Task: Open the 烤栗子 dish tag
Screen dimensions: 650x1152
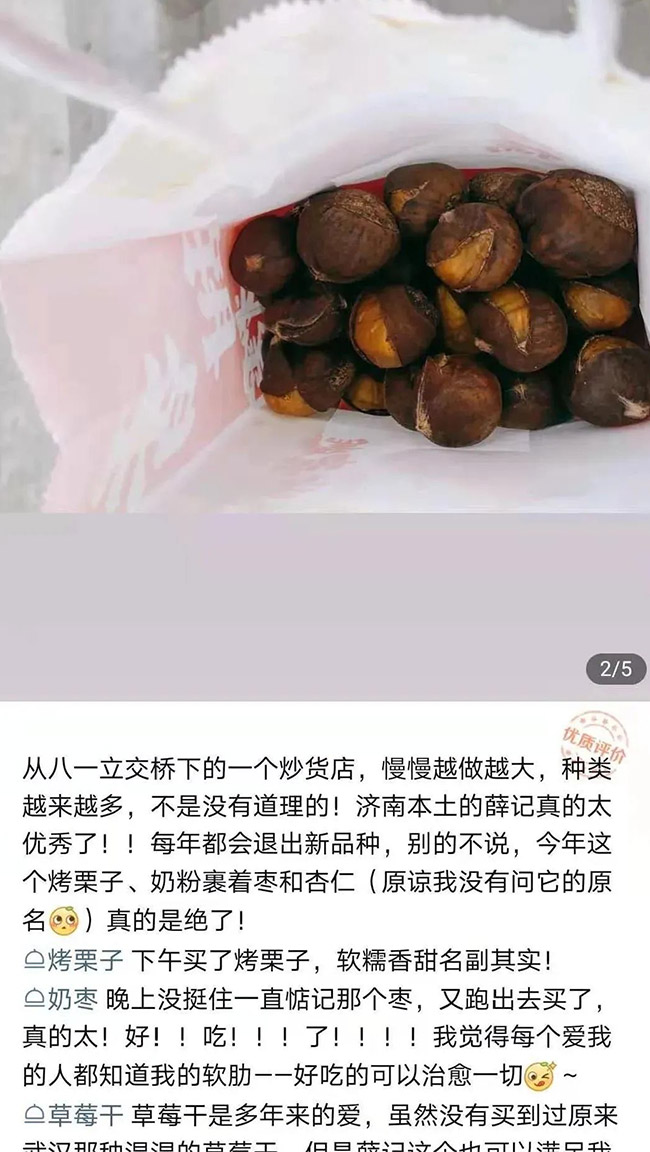Action: 73,960
